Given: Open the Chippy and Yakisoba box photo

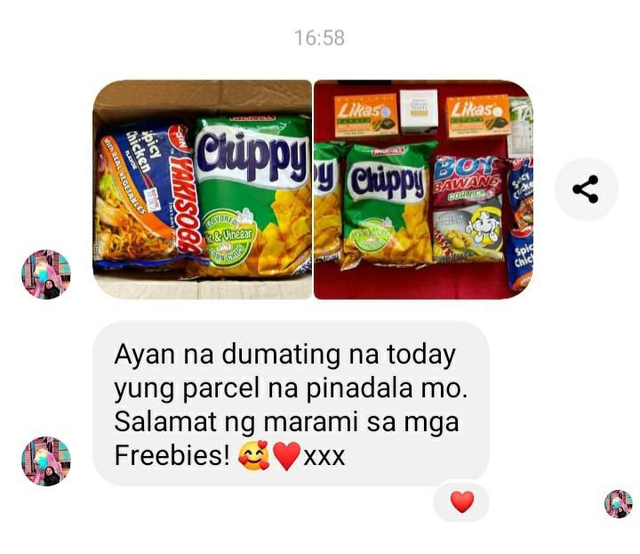Looking at the screenshot, I should [202, 189].
